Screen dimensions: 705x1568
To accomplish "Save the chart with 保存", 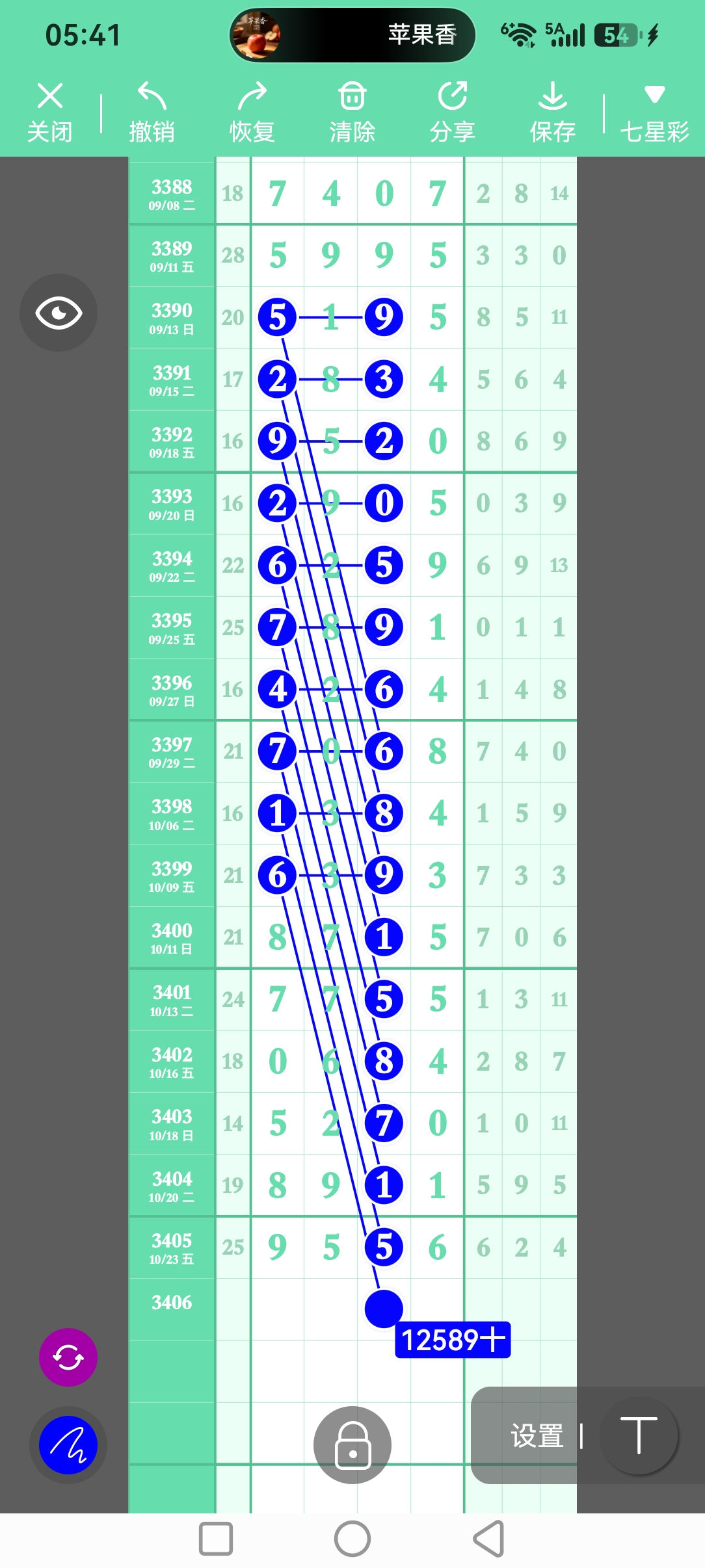I will [x=552, y=112].
